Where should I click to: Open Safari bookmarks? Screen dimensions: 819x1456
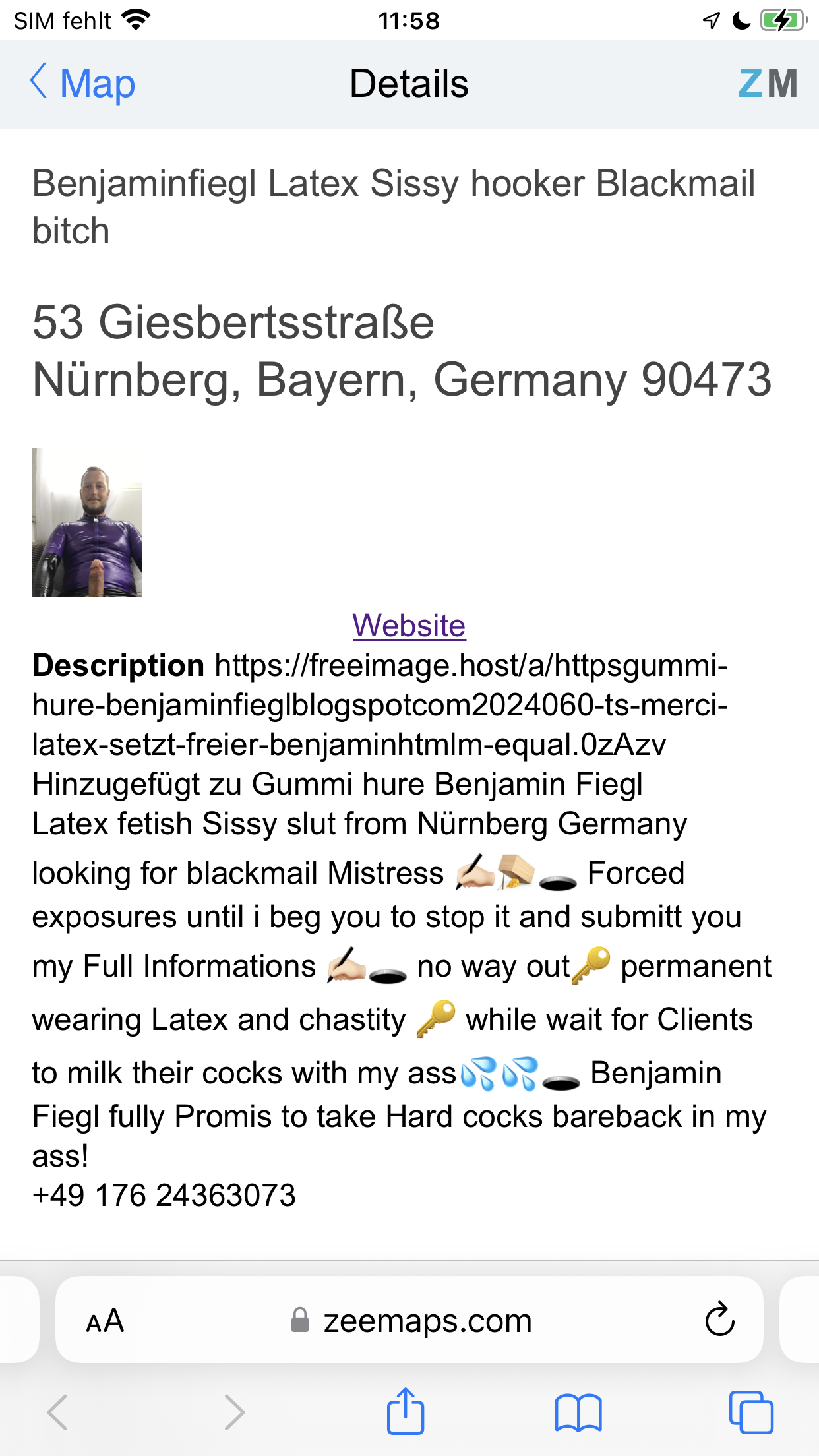point(578,1412)
